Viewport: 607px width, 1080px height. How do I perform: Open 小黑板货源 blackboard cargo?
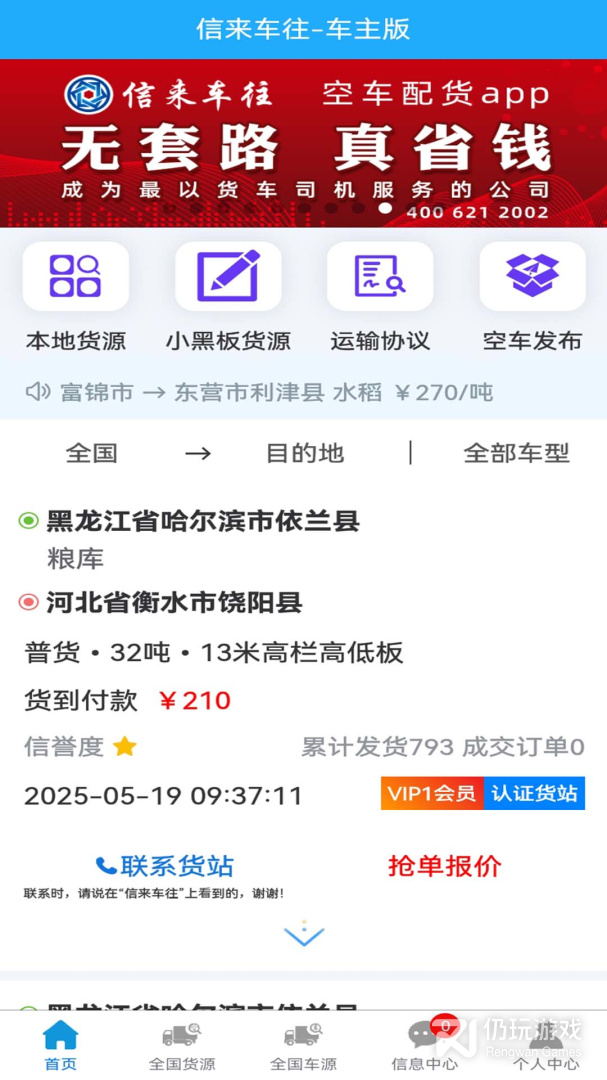click(x=228, y=297)
